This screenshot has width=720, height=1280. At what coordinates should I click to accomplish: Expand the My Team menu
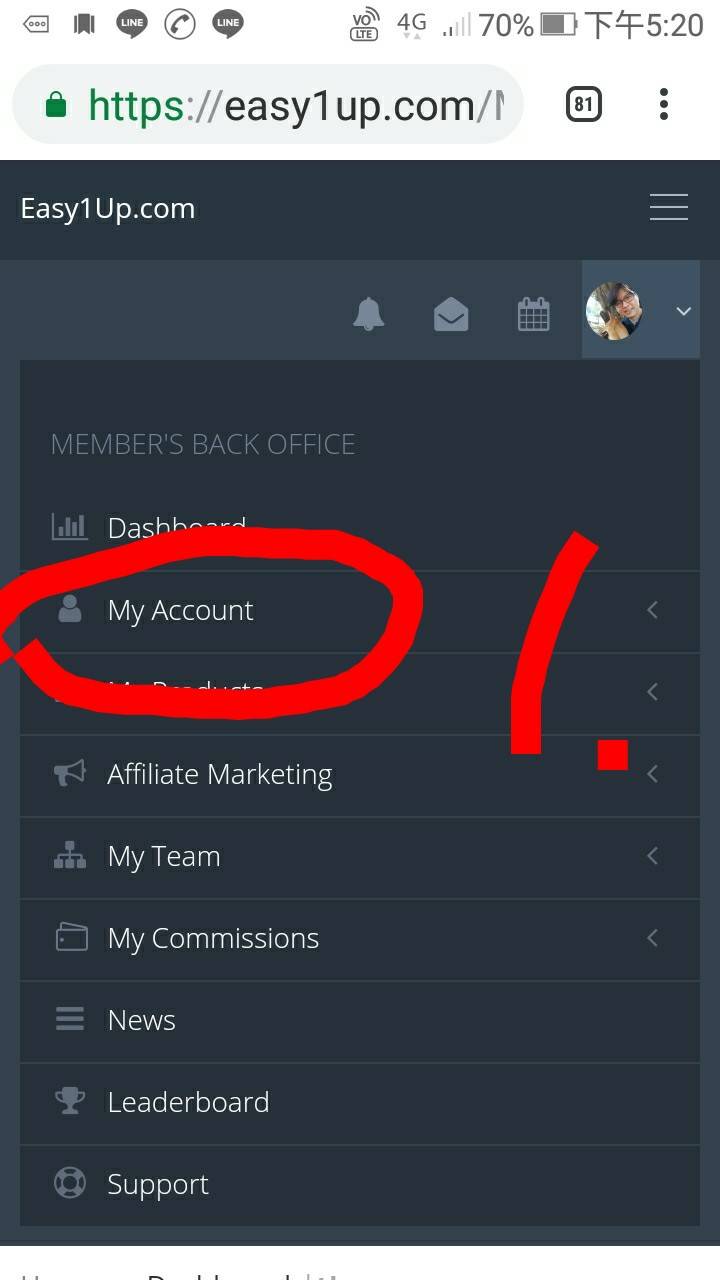[x=163, y=856]
